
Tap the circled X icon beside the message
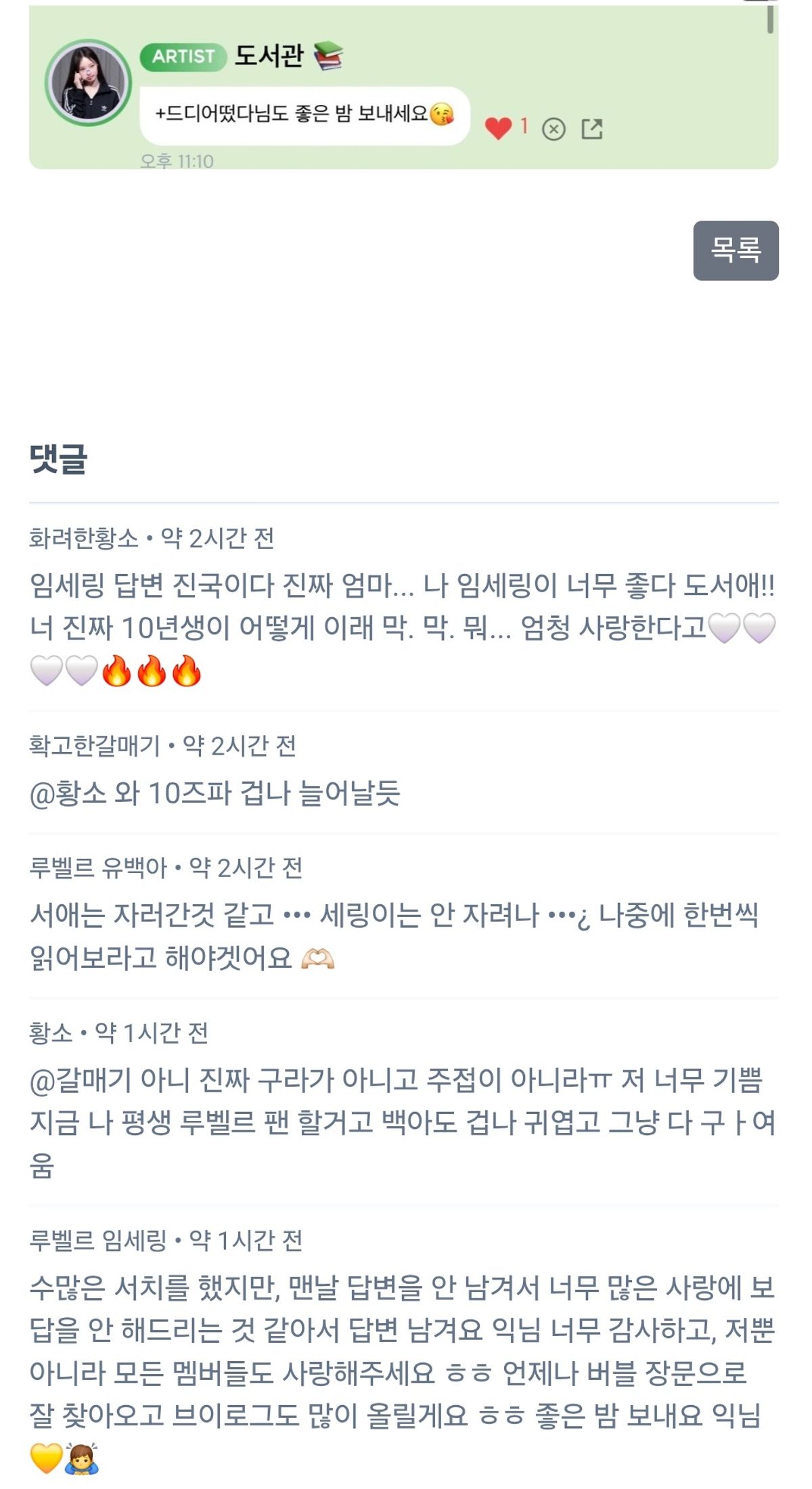click(x=554, y=129)
